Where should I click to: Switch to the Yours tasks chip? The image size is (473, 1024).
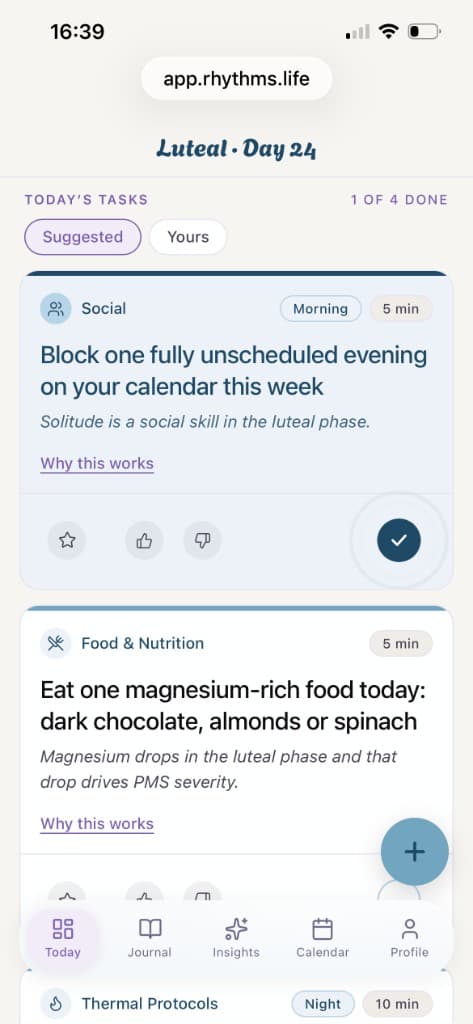pos(188,237)
